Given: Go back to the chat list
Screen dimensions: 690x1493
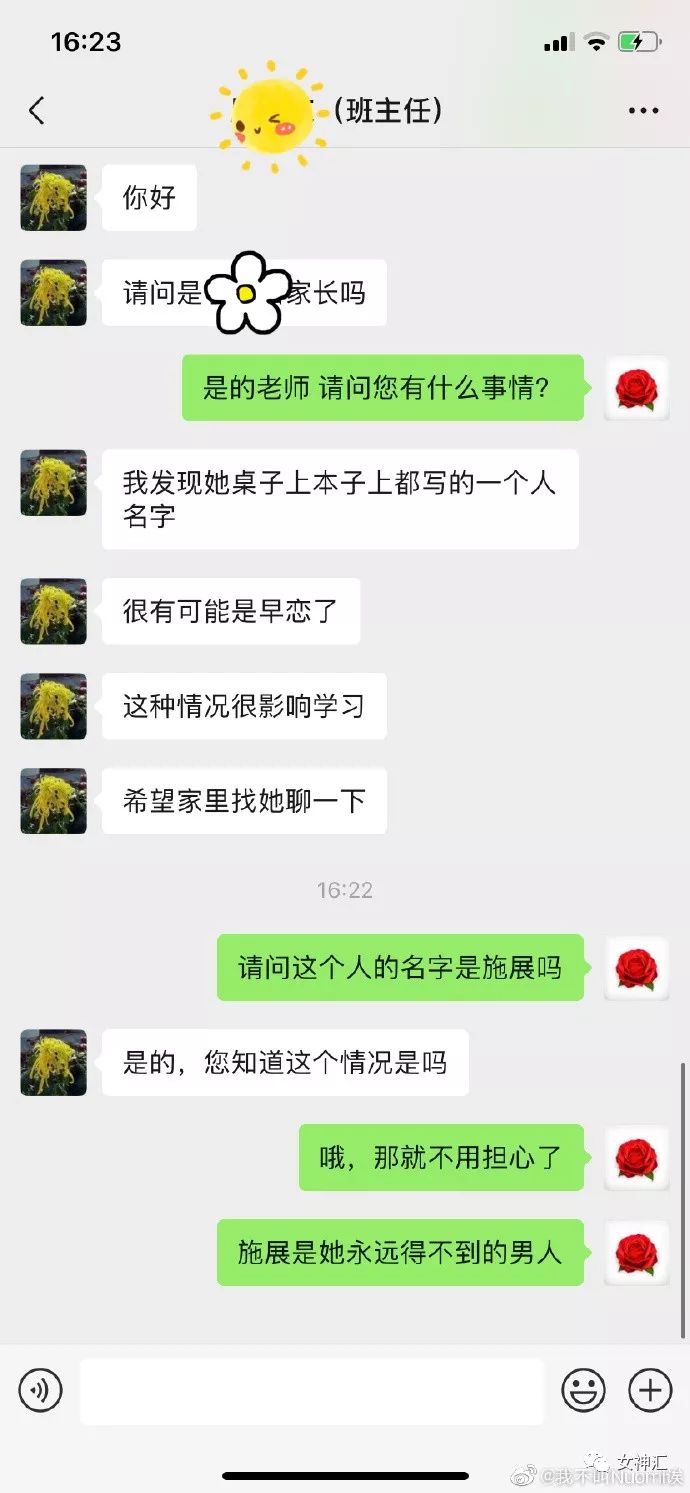Looking at the screenshot, I should pos(37,110).
